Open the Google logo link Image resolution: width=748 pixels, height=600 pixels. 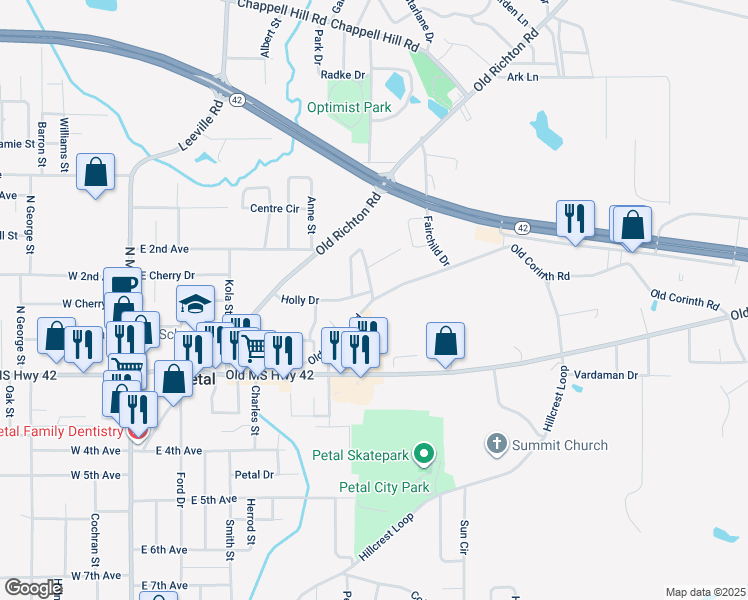pyautogui.click(x=33, y=588)
